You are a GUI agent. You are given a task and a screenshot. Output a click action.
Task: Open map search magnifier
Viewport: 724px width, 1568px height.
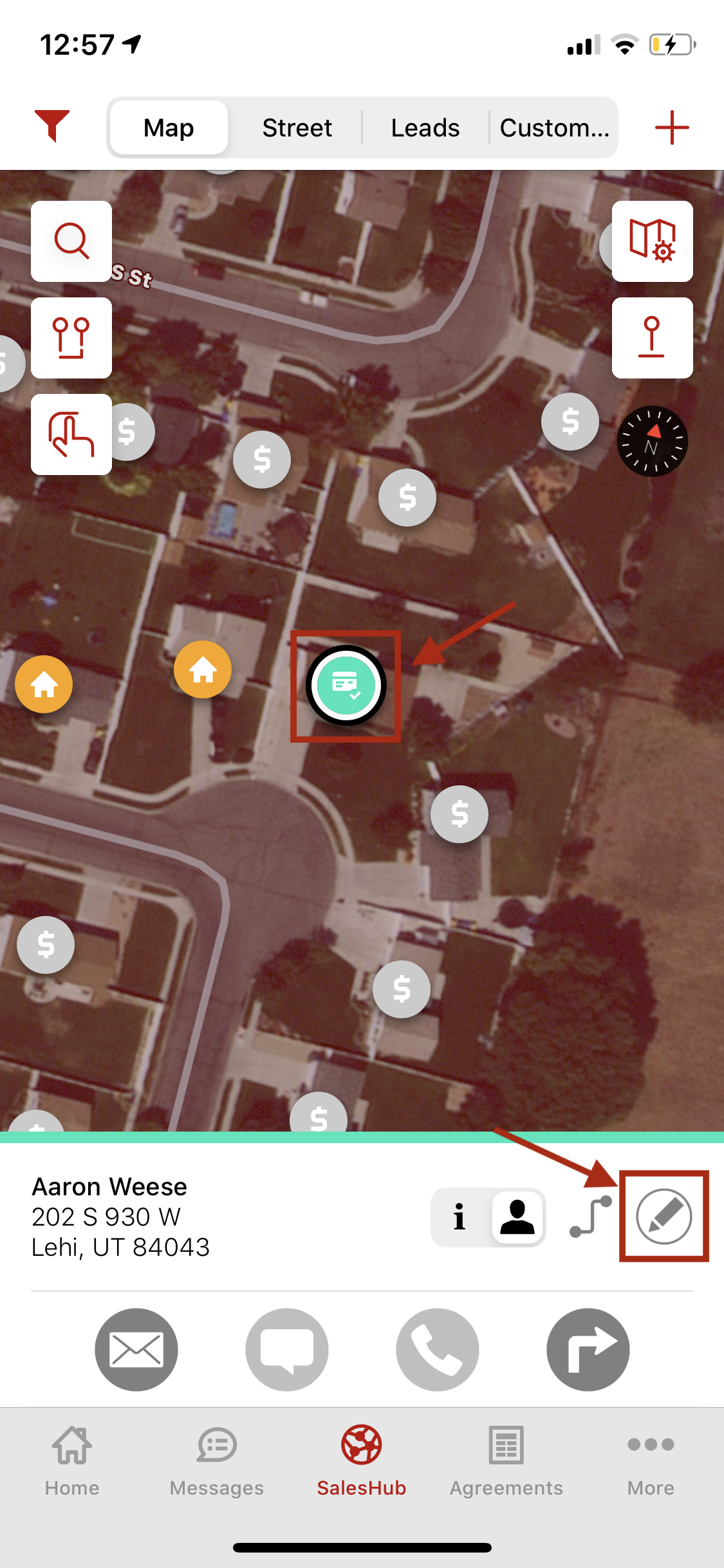click(x=71, y=241)
